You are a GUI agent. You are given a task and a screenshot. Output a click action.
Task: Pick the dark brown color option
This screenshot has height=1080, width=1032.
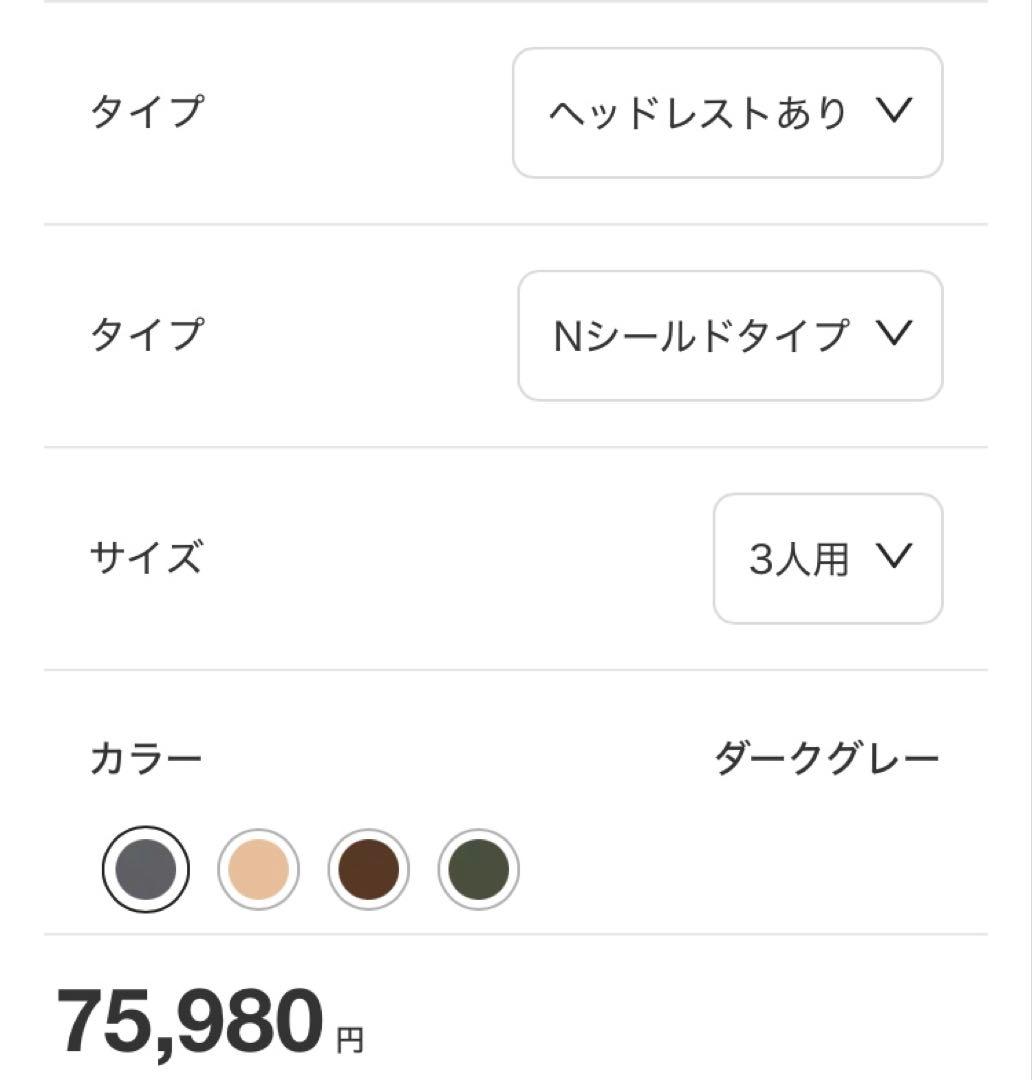click(368, 870)
